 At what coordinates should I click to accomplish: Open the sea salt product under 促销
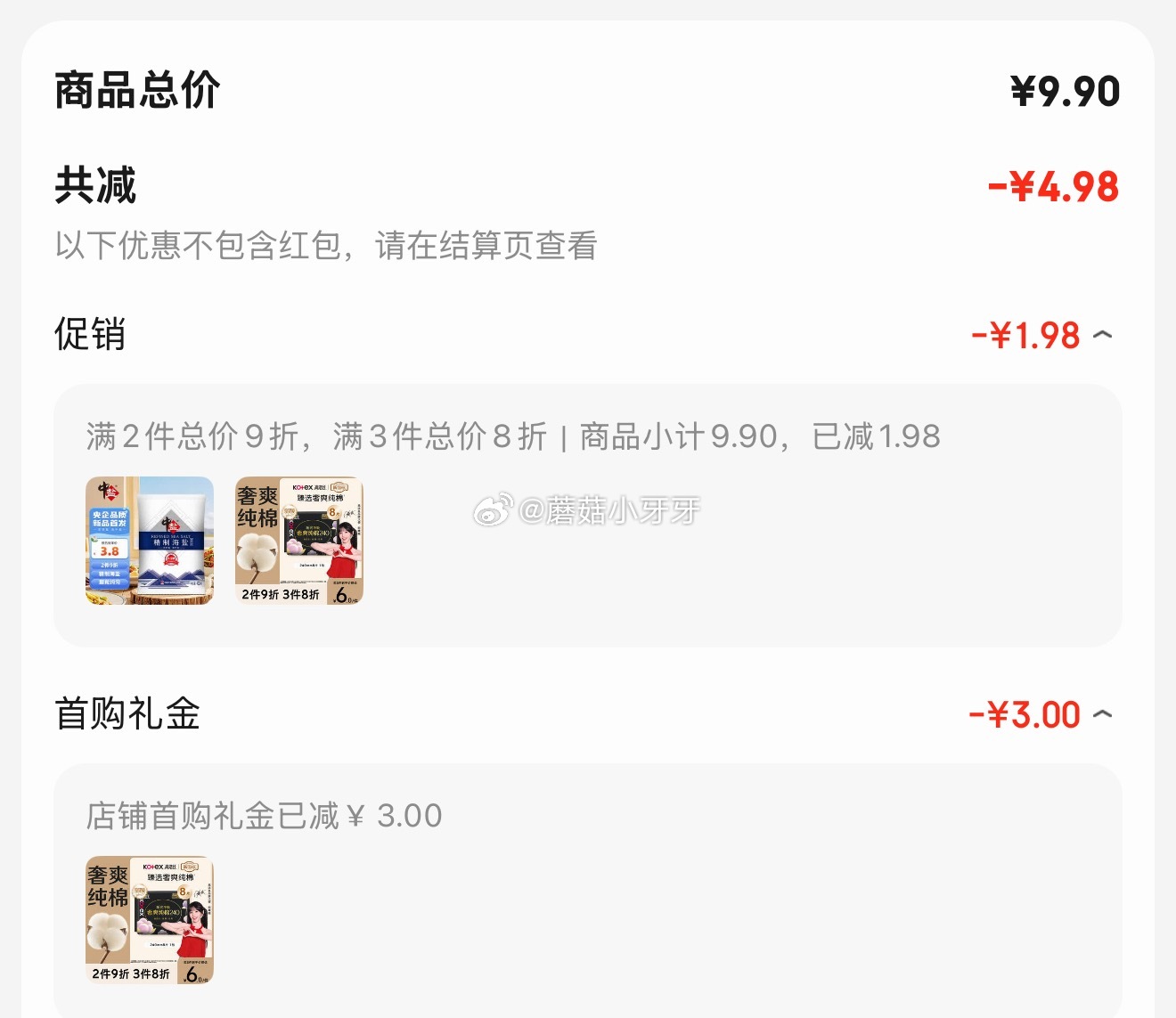[150, 541]
